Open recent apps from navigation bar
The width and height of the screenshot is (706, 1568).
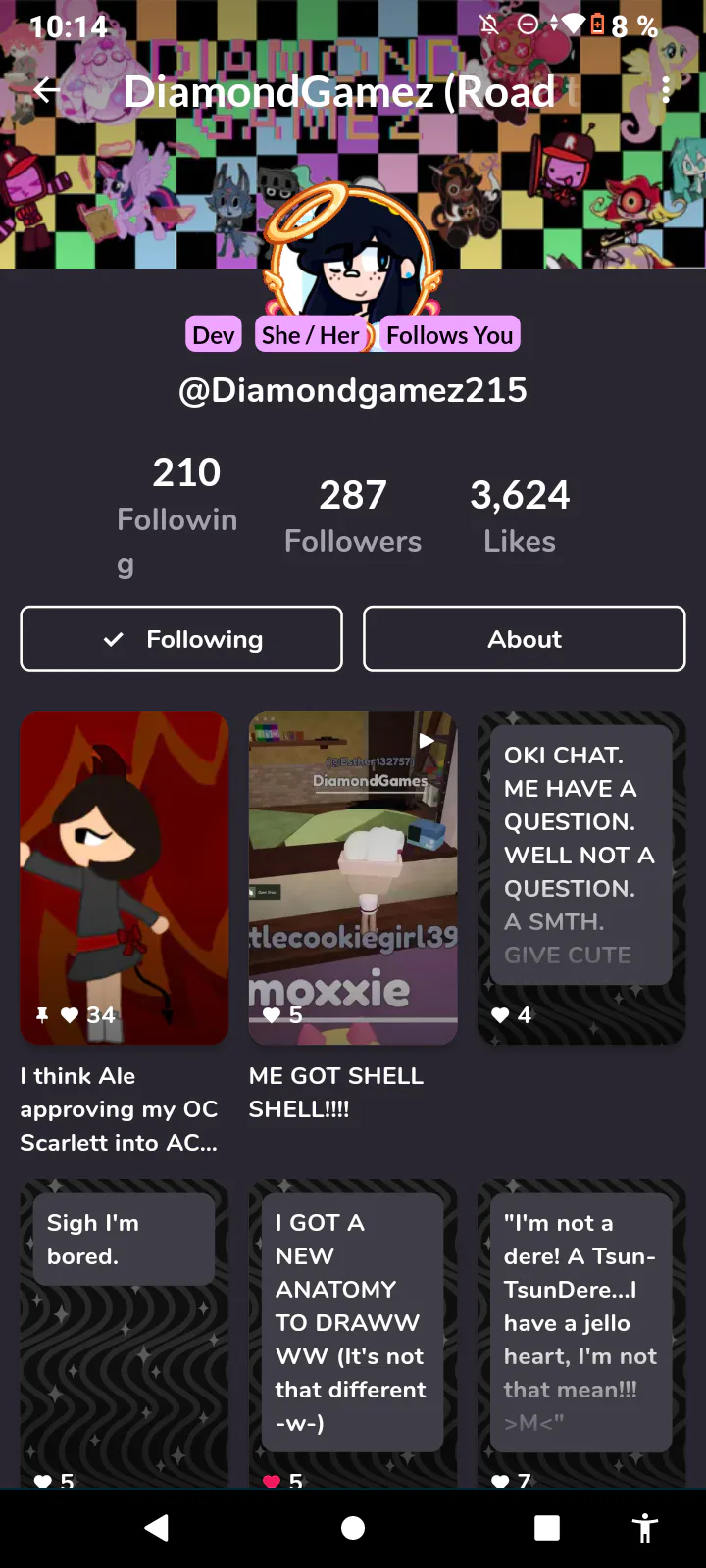(547, 1528)
